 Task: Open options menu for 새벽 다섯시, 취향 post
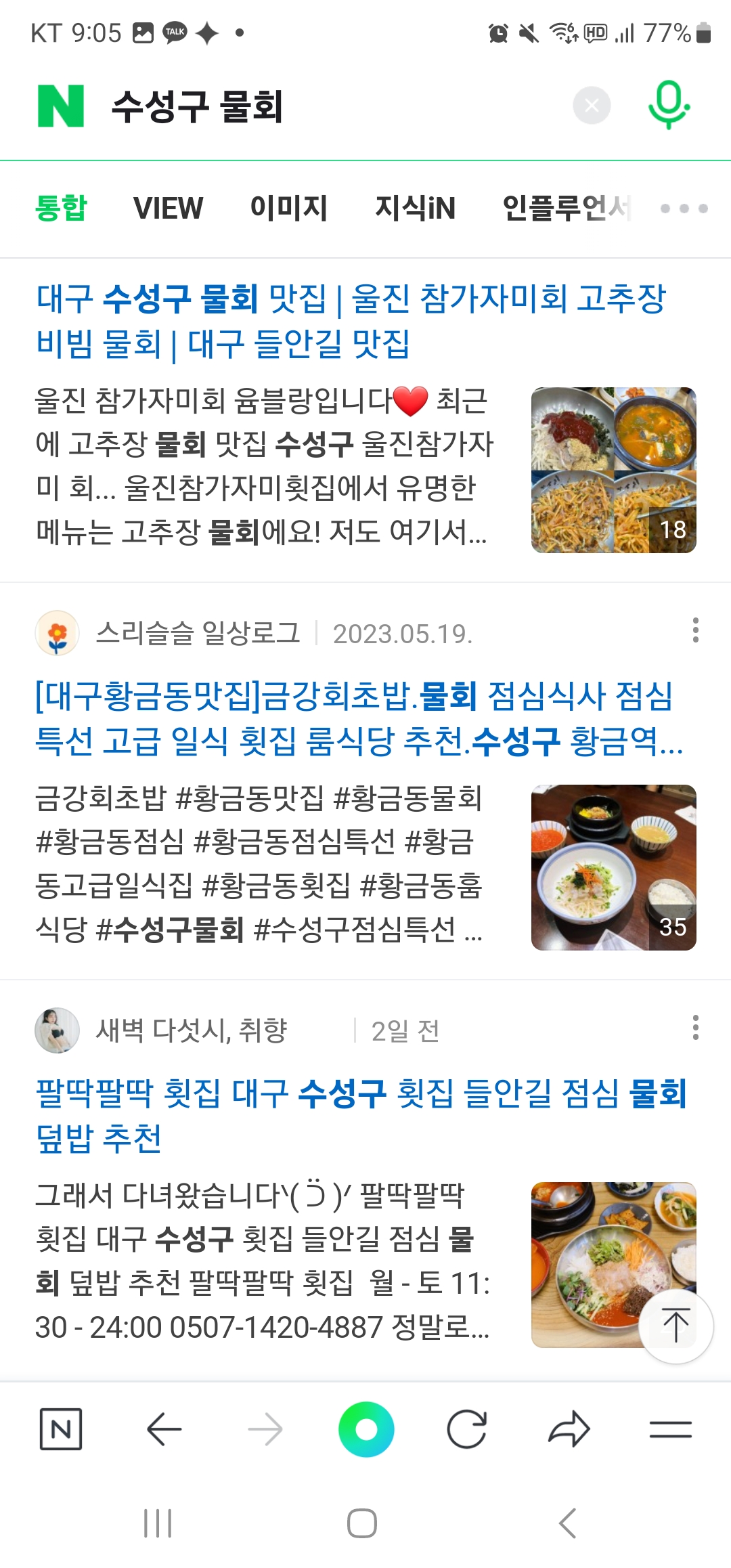point(695,1028)
